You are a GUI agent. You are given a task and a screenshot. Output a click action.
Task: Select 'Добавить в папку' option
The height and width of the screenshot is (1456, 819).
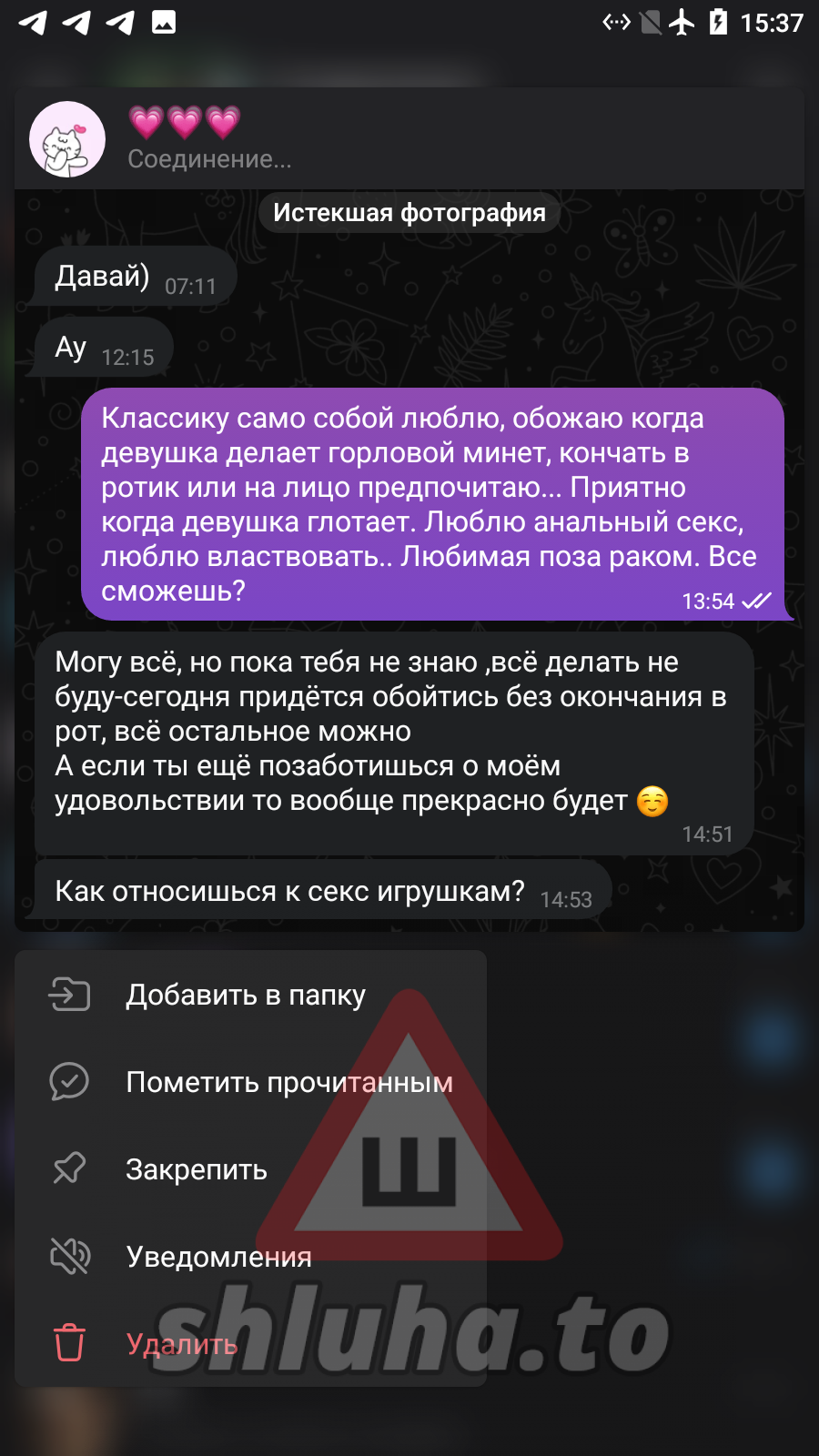pyautogui.click(x=246, y=995)
